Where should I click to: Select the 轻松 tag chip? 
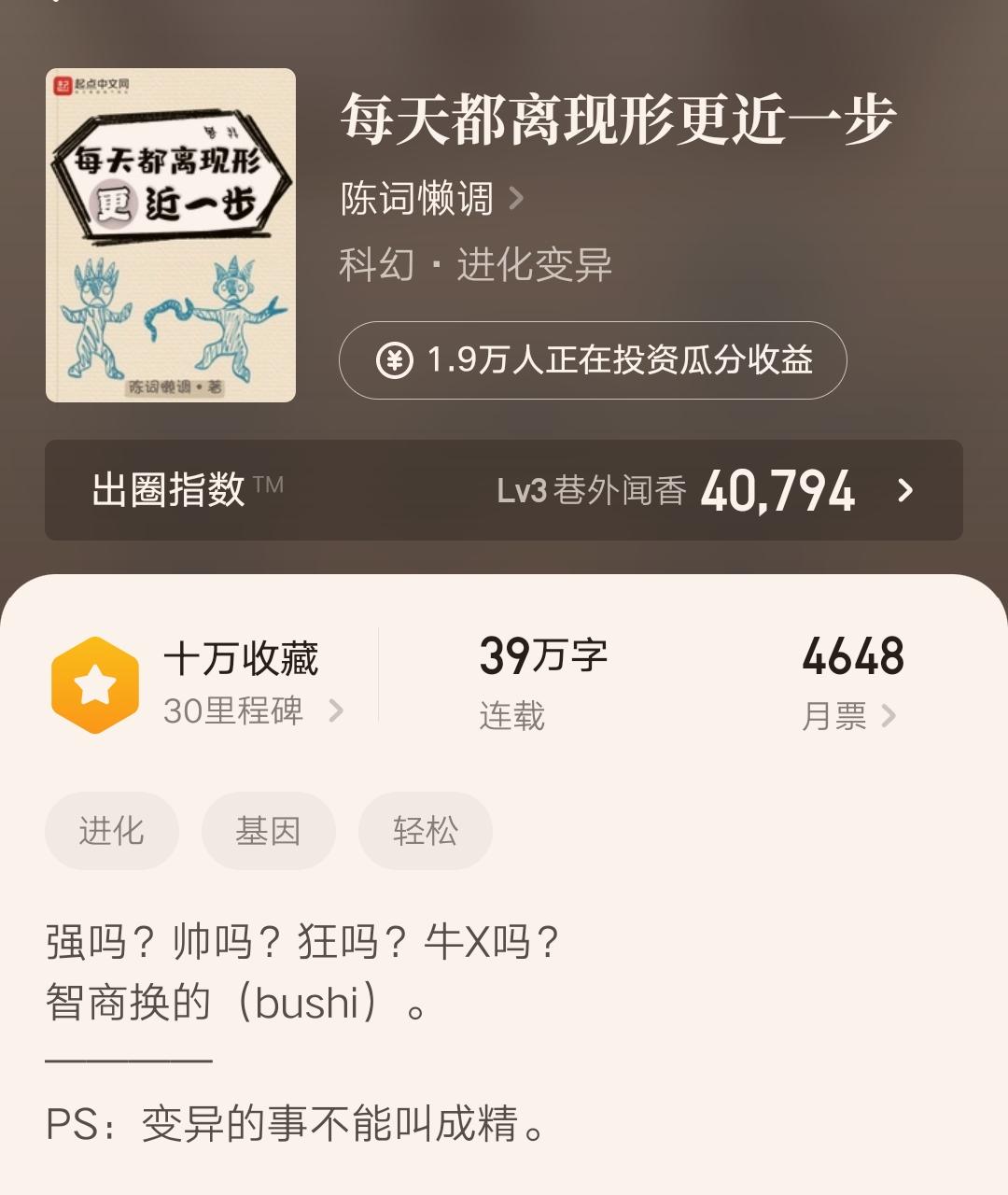(426, 831)
